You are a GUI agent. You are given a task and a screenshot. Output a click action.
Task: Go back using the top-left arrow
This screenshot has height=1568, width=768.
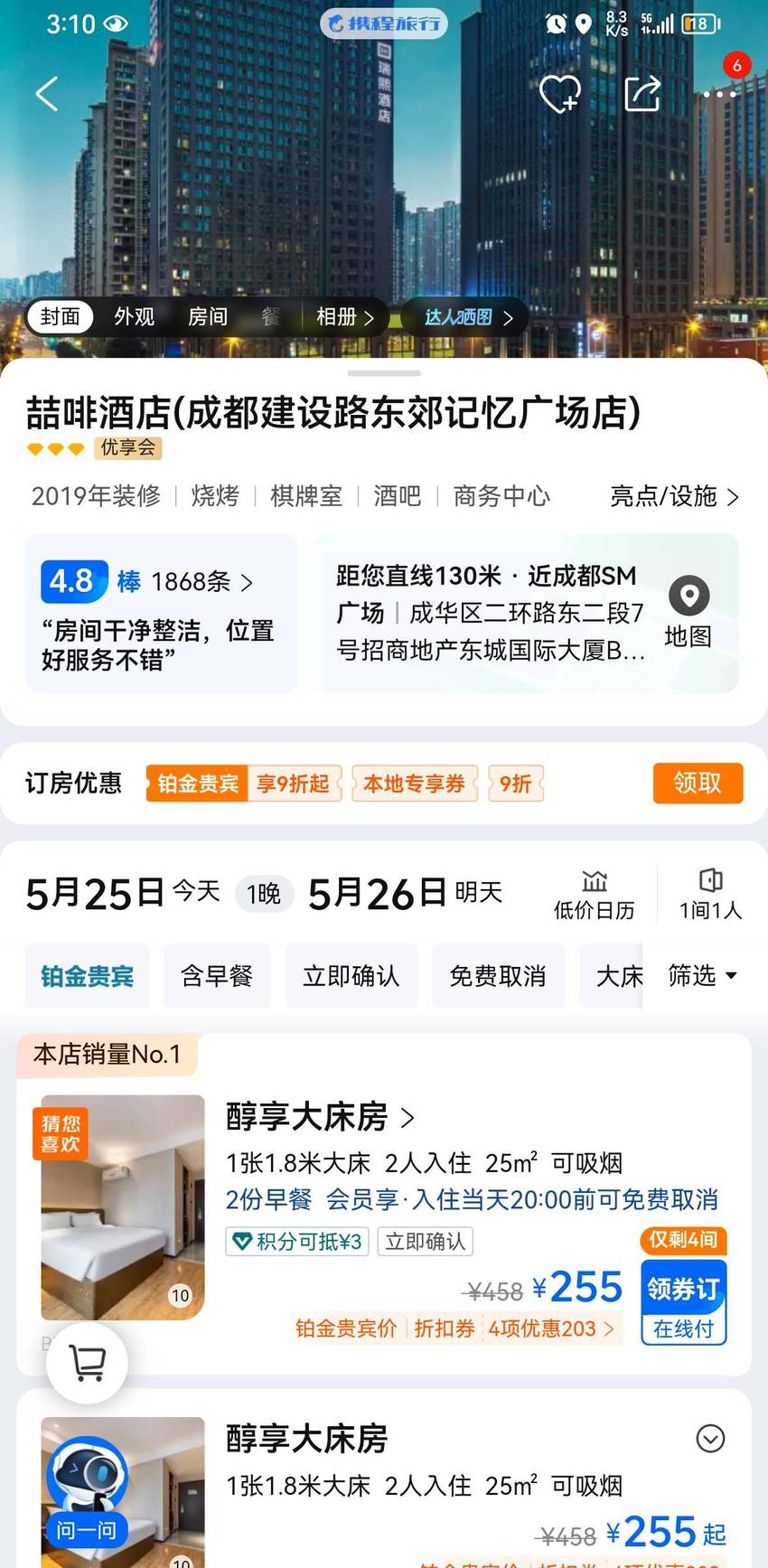(x=47, y=93)
